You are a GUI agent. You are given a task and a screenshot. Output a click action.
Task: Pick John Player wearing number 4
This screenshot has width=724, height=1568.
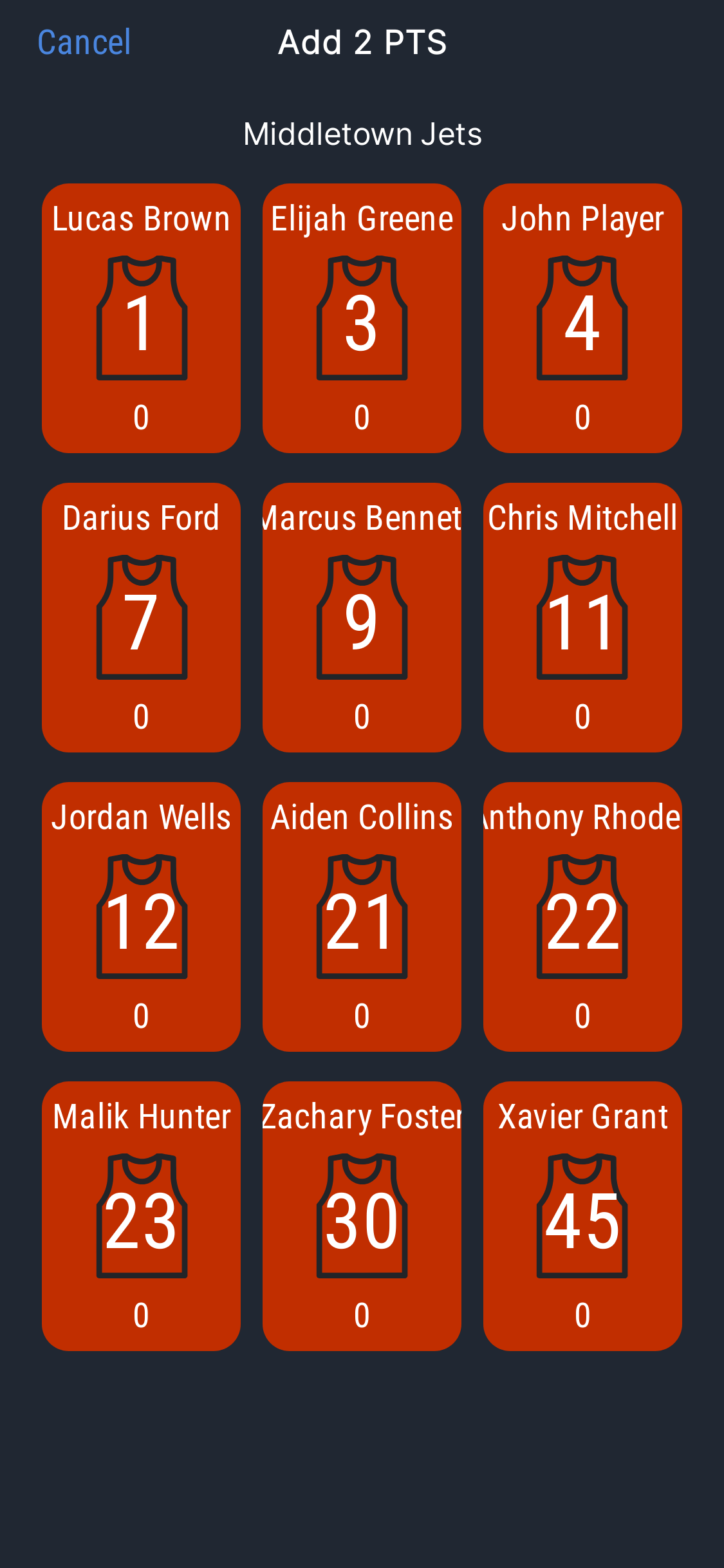(582, 318)
